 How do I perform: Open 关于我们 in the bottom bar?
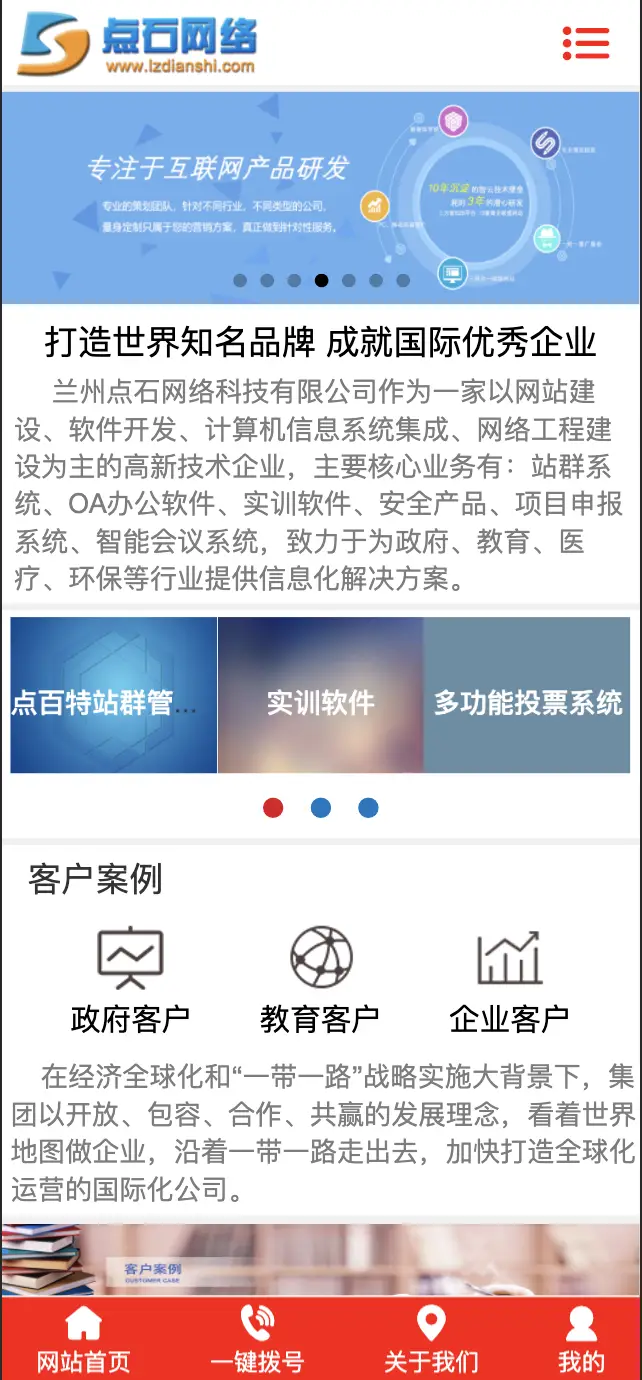(431, 1340)
